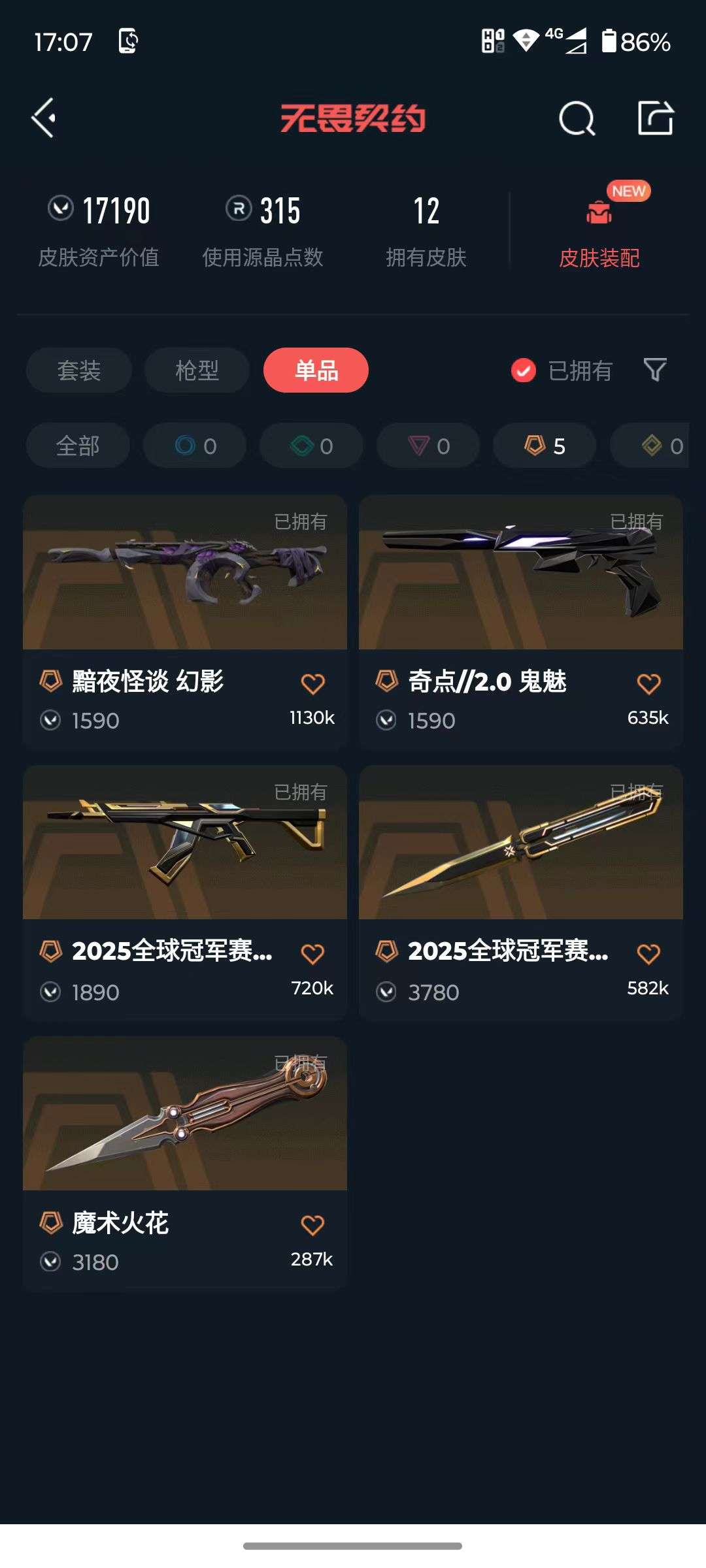The width and height of the screenshot is (706, 1568).
Task: Tap the filter funnel icon
Action: [x=656, y=370]
